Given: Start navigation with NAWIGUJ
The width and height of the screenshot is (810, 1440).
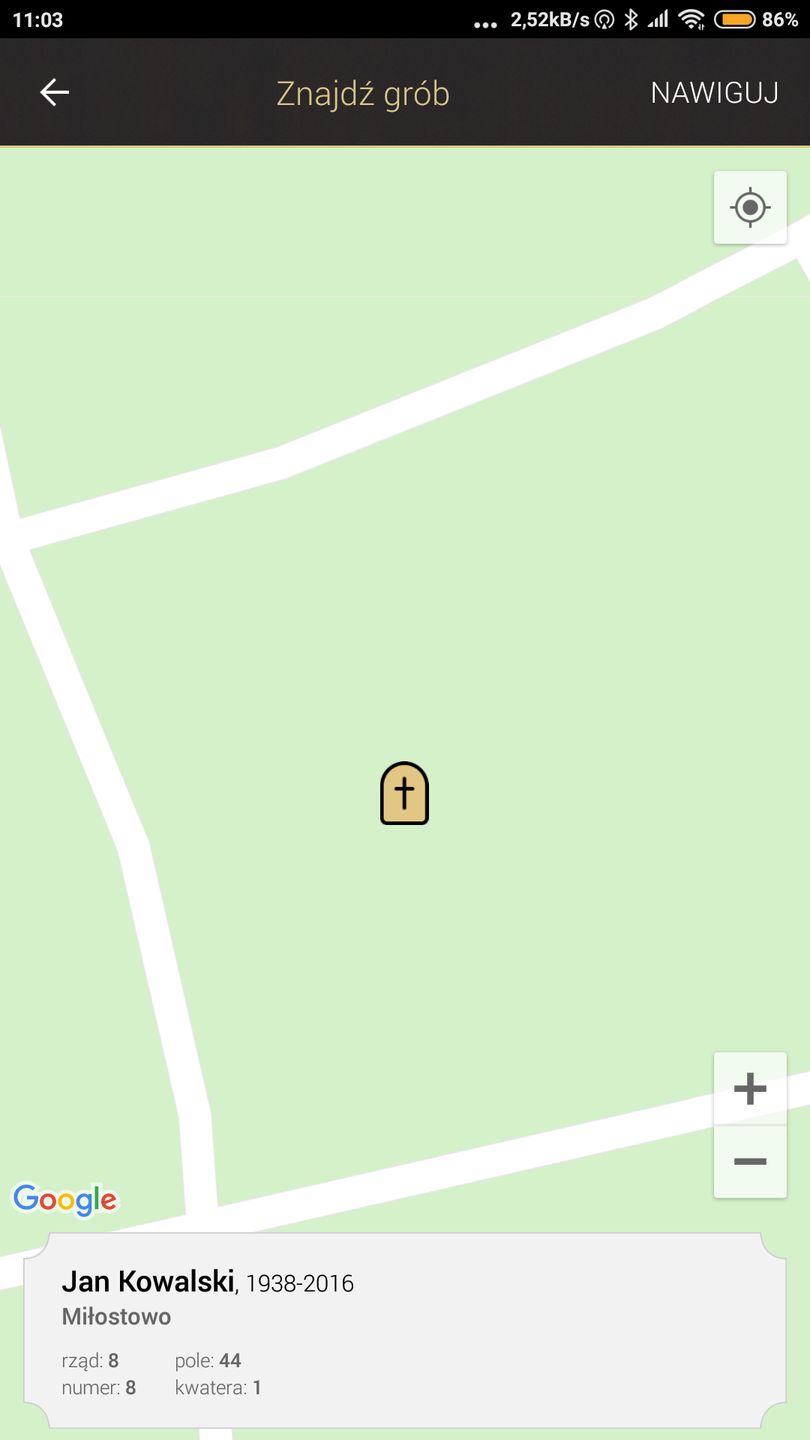Looking at the screenshot, I should [714, 93].
